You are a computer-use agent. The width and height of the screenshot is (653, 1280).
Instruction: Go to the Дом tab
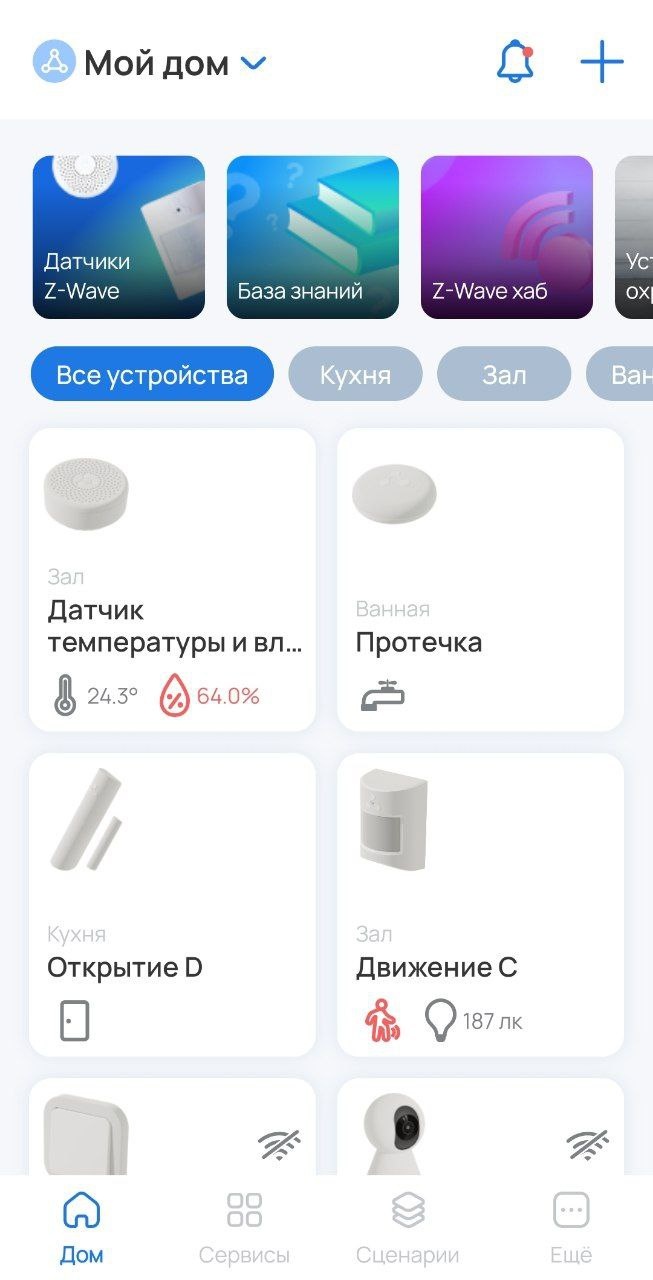pos(81,1227)
